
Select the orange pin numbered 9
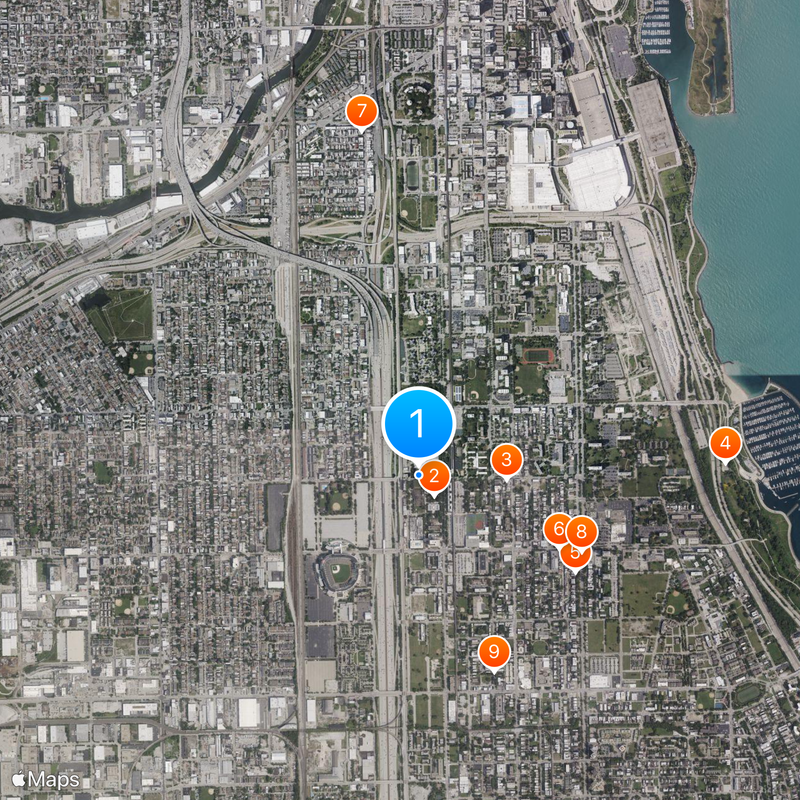(x=494, y=652)
